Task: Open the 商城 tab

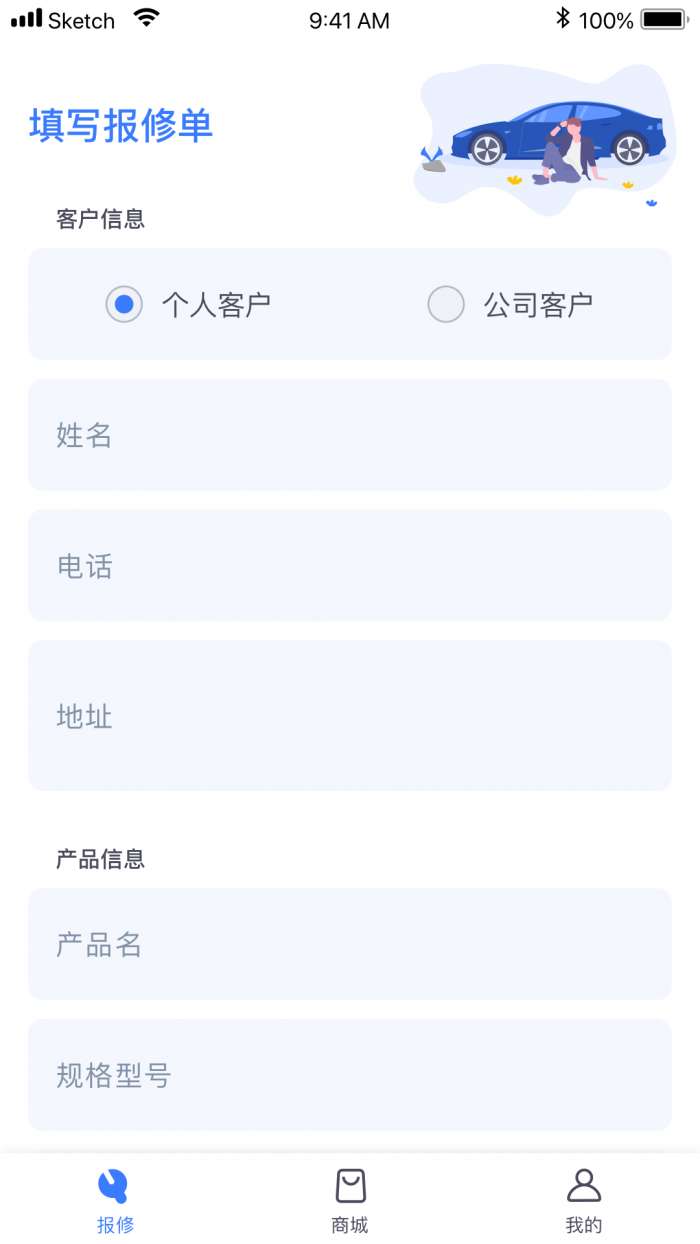Action: click(350, 1202)
